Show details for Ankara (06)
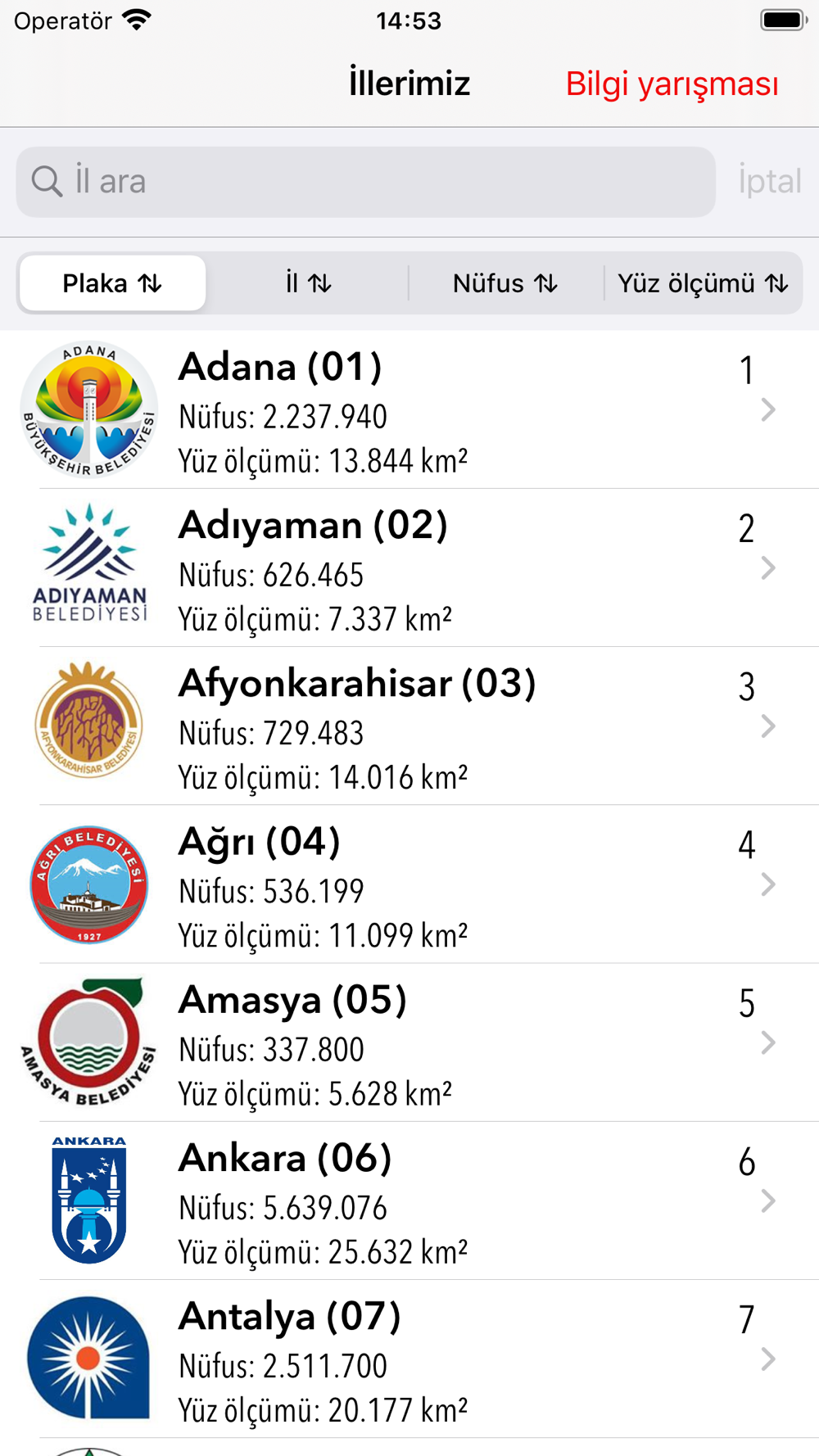This screenshot has height=1456, width=819. 409,1201
